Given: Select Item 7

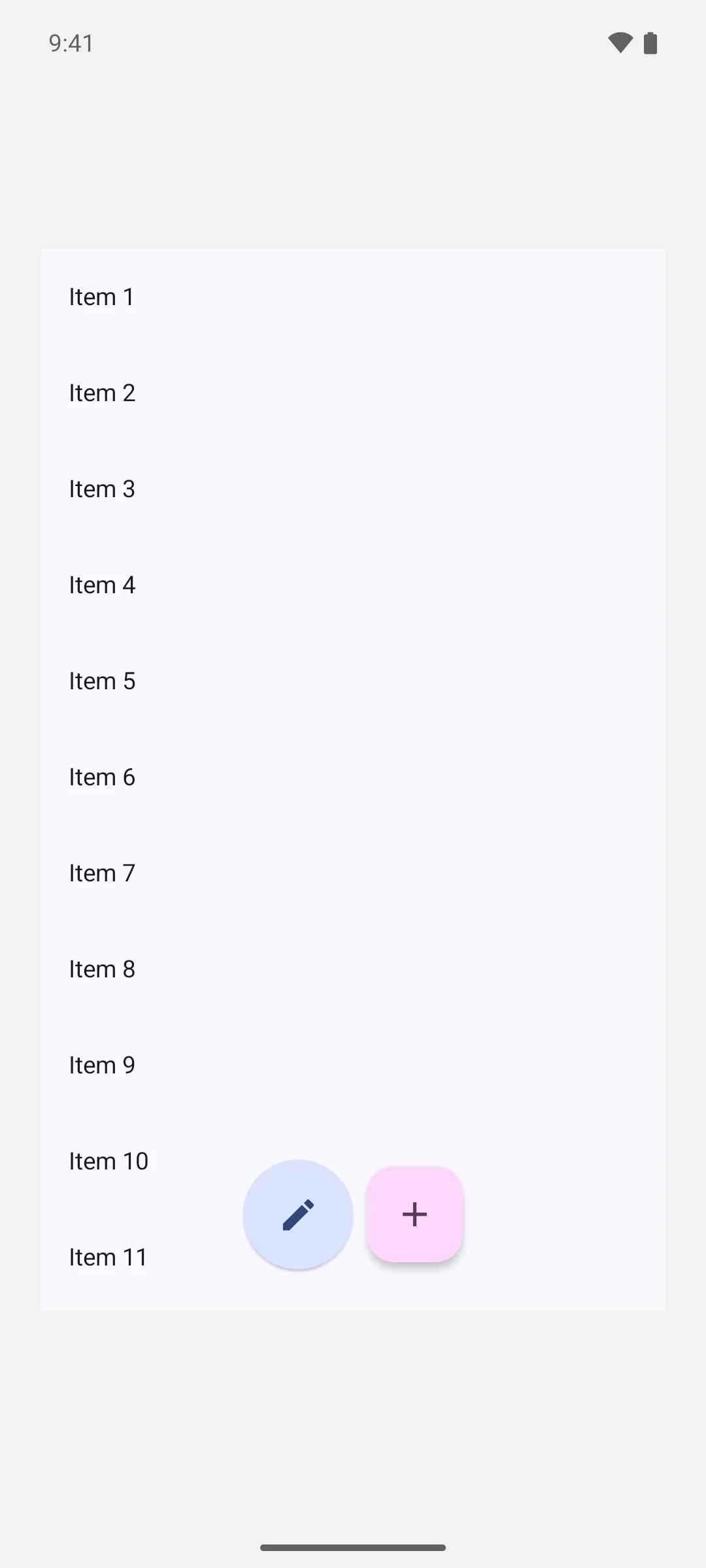Looking at the screenshot, I should click(353, 874).
